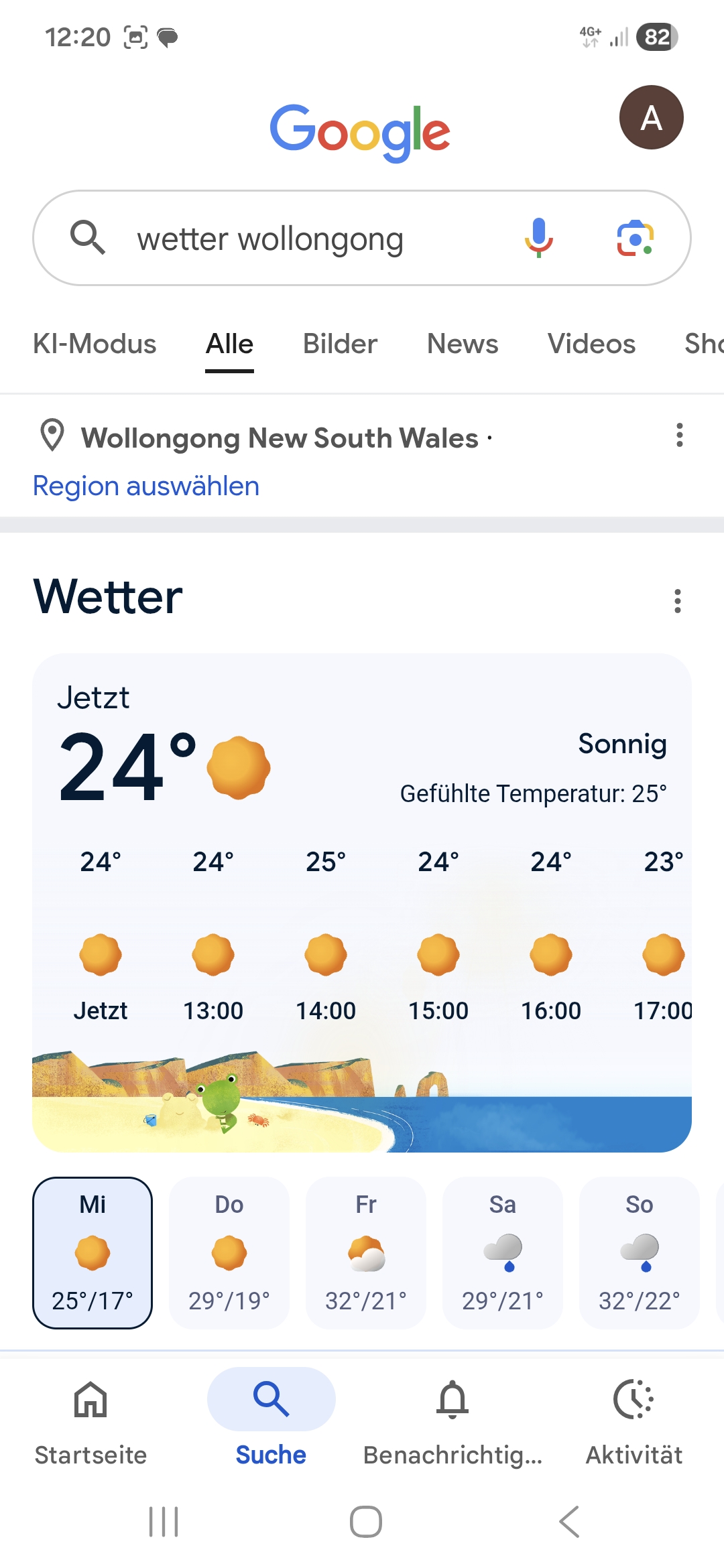The width and height of the screenshot is (724, 1568).
Task: Switch to the Bilder tab
Action: pyautogui.click(x=340, y=344)
